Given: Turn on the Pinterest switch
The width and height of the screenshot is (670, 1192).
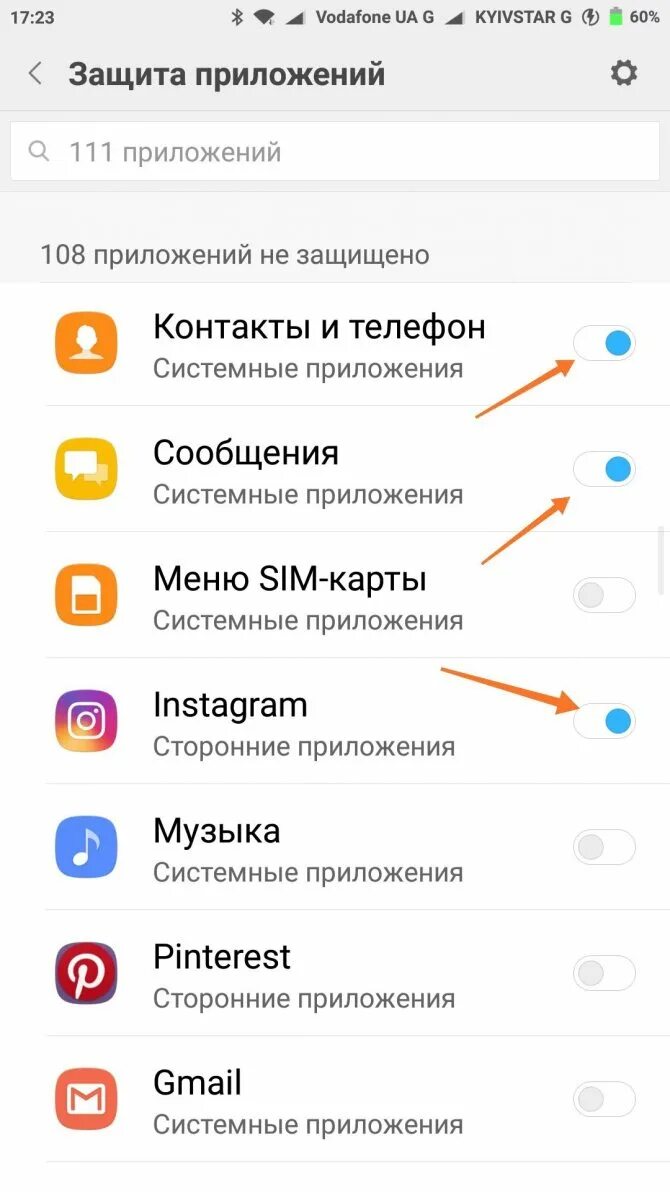Looking at the screenshot, I should [604, 973].
